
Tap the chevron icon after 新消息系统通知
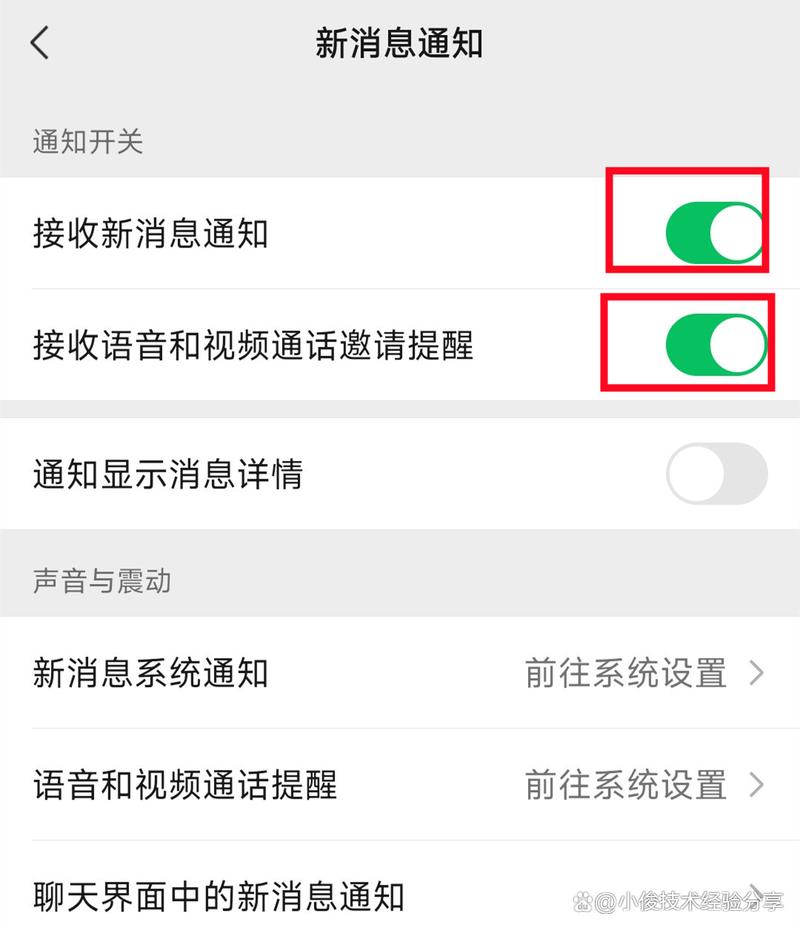[x=758, y=673]
